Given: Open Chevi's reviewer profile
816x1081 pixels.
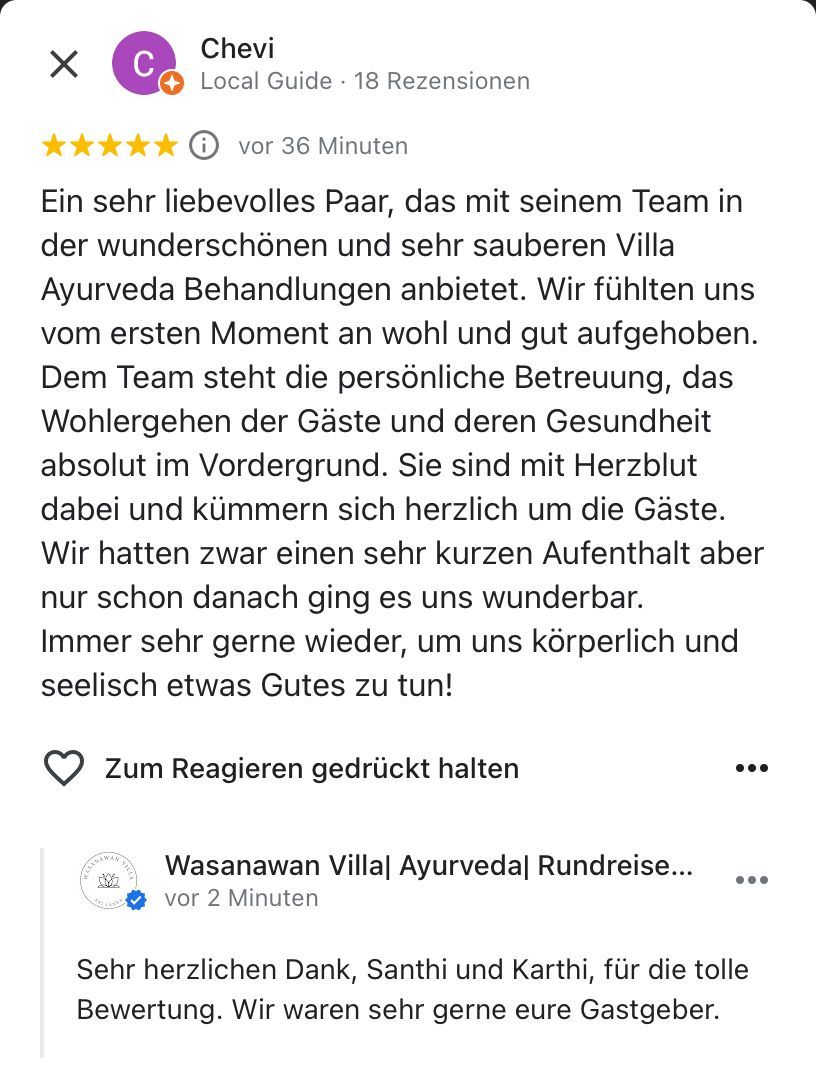Looking at the screenshot, I should [x=144, y=64].
